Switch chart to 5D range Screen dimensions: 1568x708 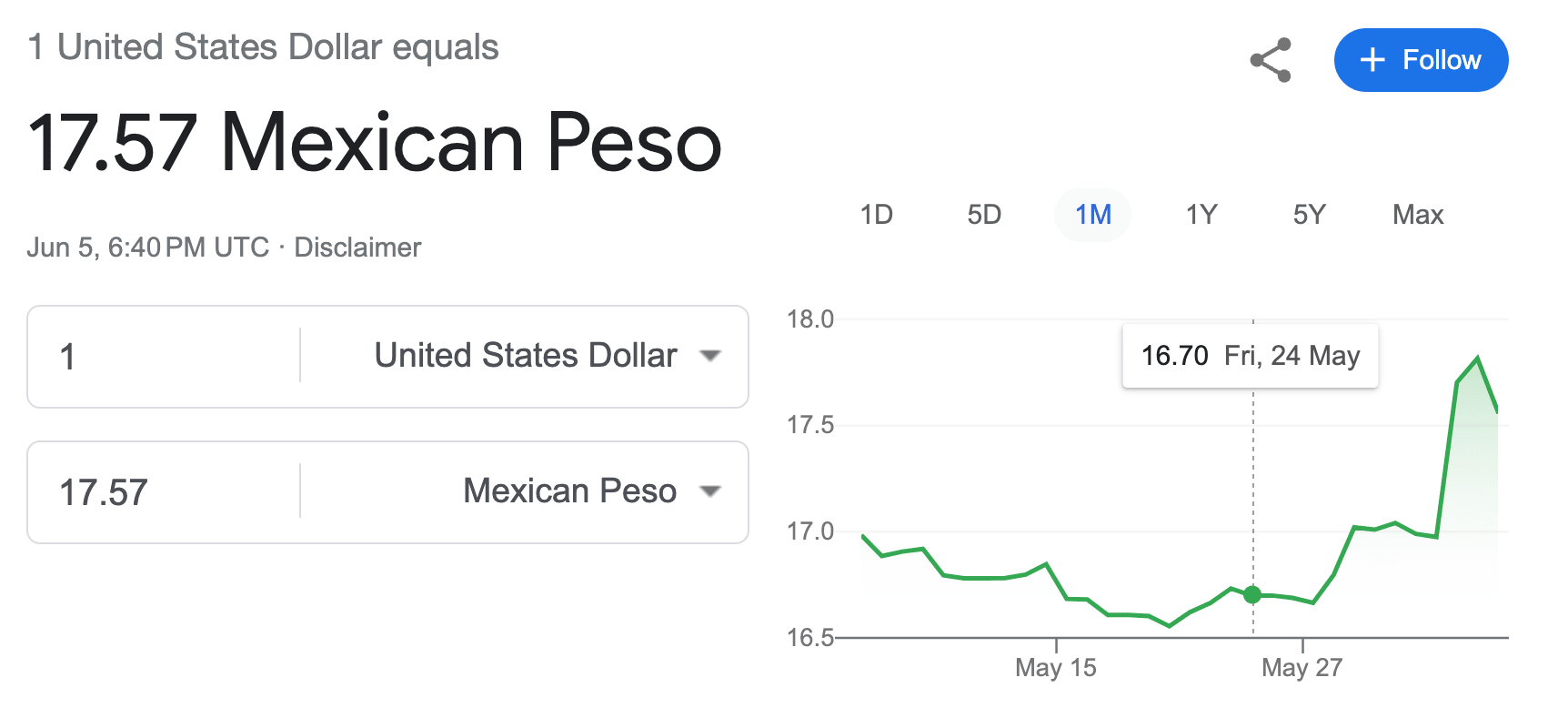coord(984,215)
